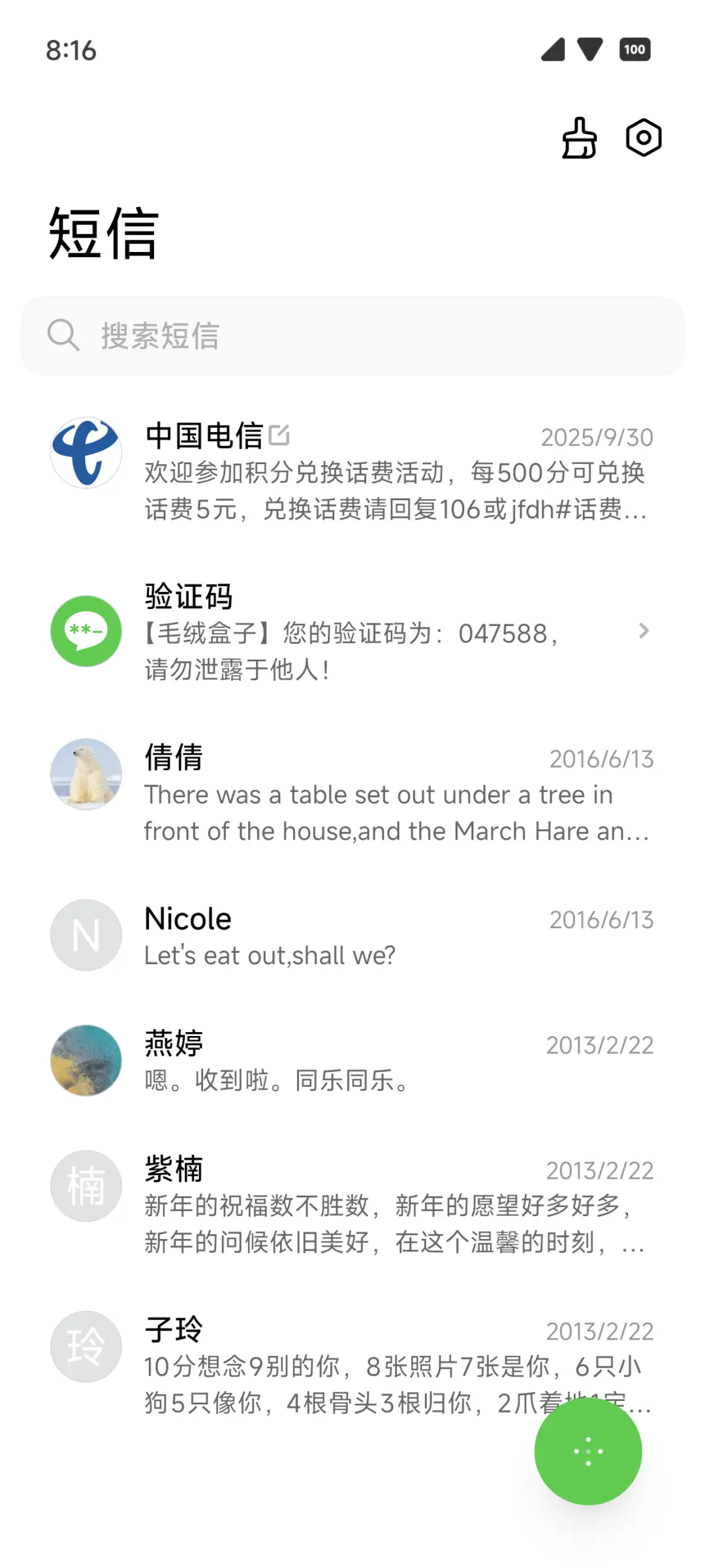Screen dimensions: 705x1568
Task: Tap the green floating compose button
Action: point(587,1450)
